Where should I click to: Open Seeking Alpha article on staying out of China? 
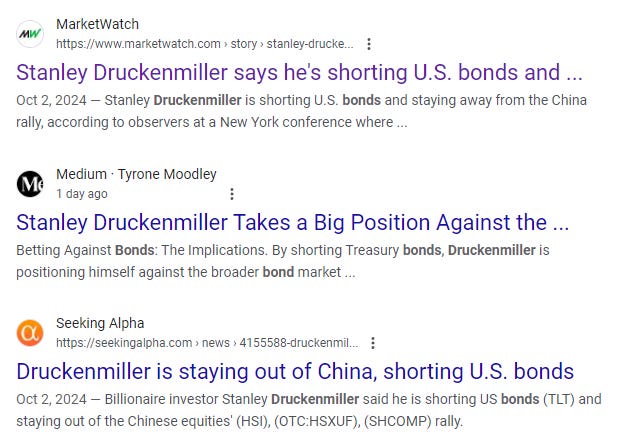tap(295, 371)
